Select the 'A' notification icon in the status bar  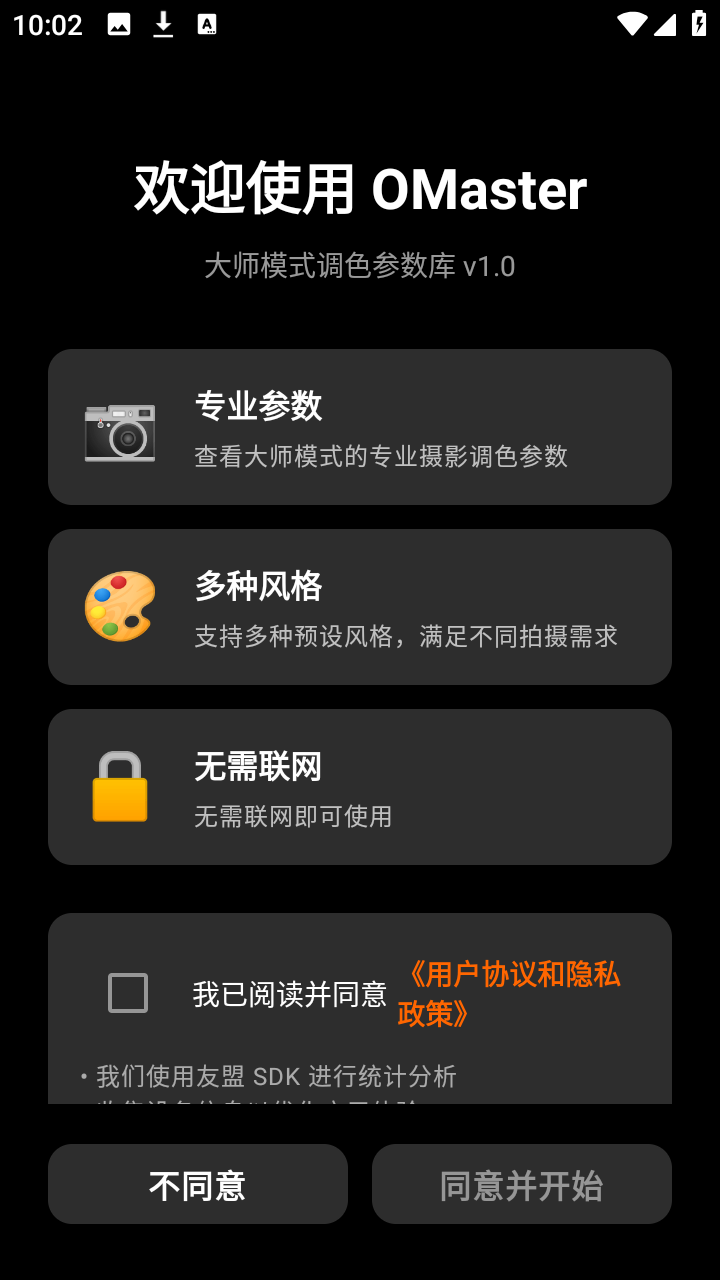tap(206, 25)
